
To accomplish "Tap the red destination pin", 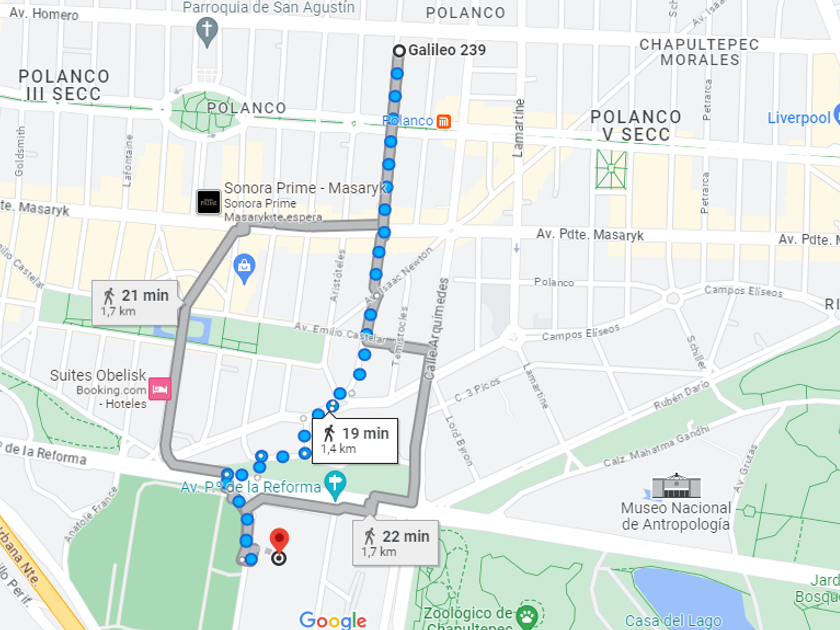I will tap(279, 540).
